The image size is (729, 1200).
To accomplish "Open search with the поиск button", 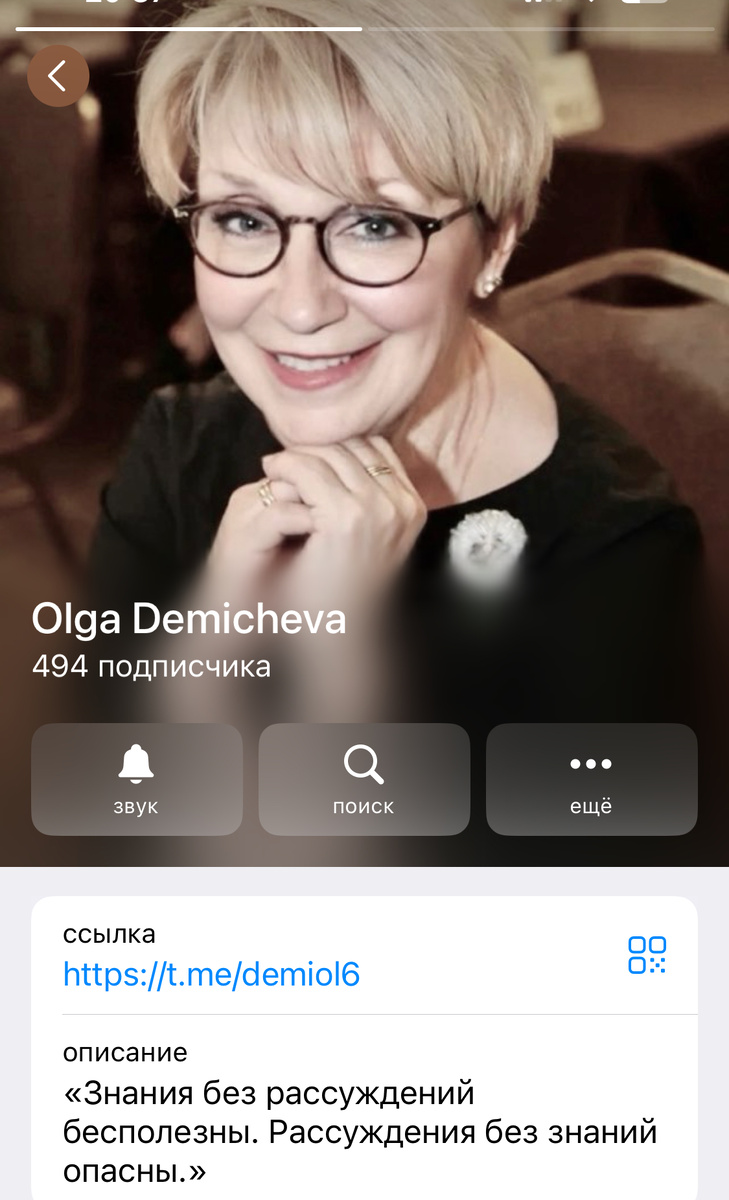I will pos(363,779).
